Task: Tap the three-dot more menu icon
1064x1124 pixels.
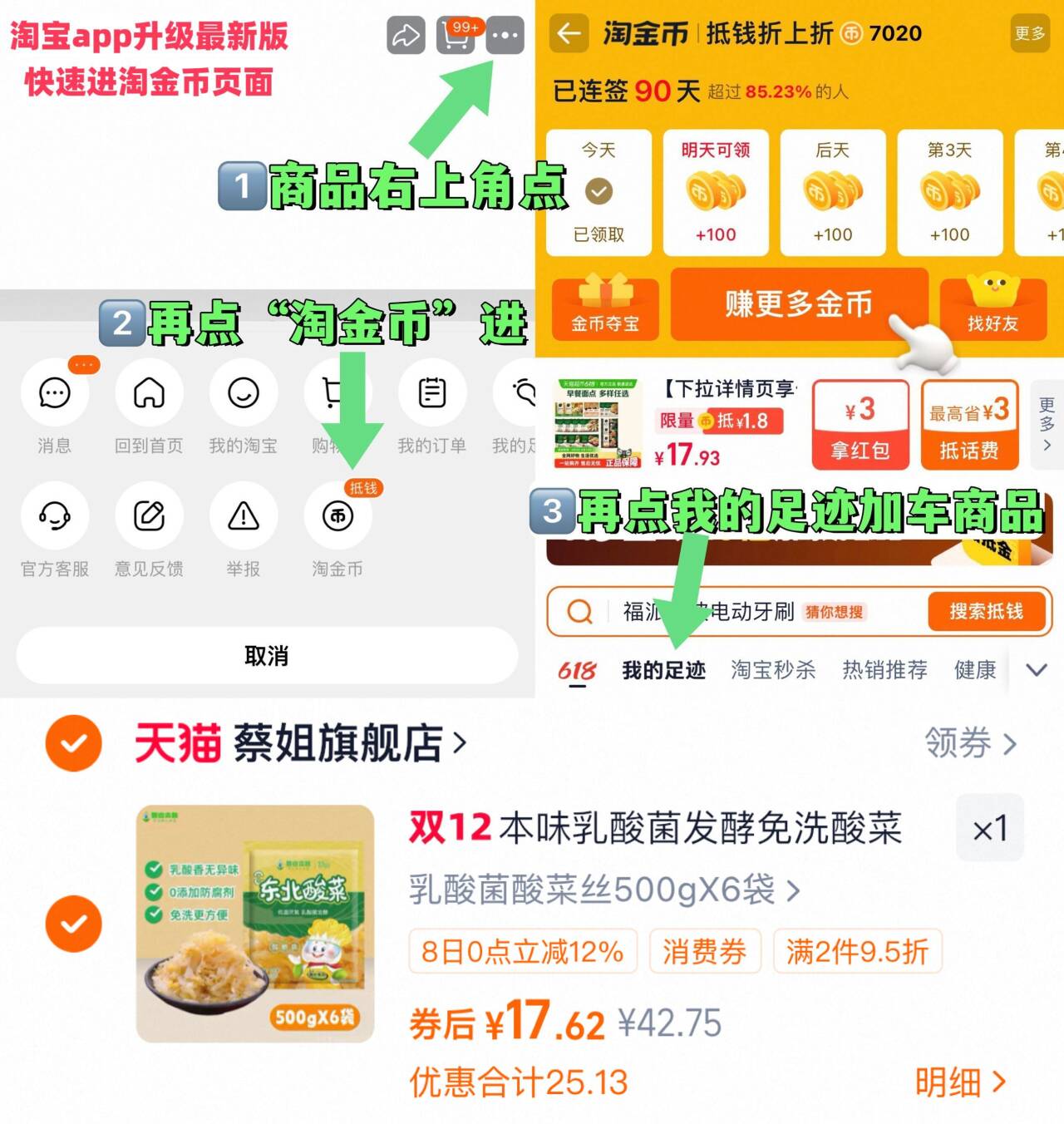Action: 505,37
